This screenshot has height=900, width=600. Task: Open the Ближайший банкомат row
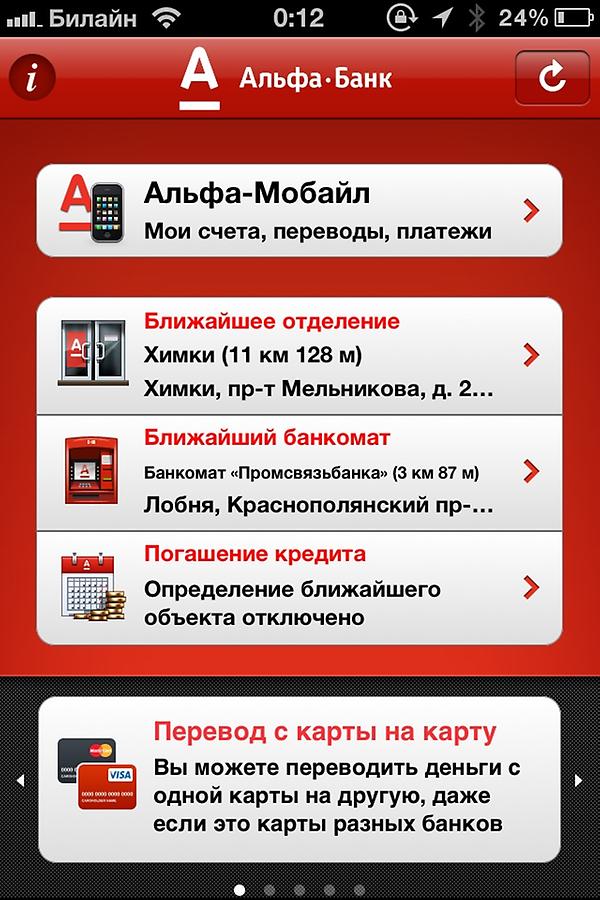click(x=299, y=471)
